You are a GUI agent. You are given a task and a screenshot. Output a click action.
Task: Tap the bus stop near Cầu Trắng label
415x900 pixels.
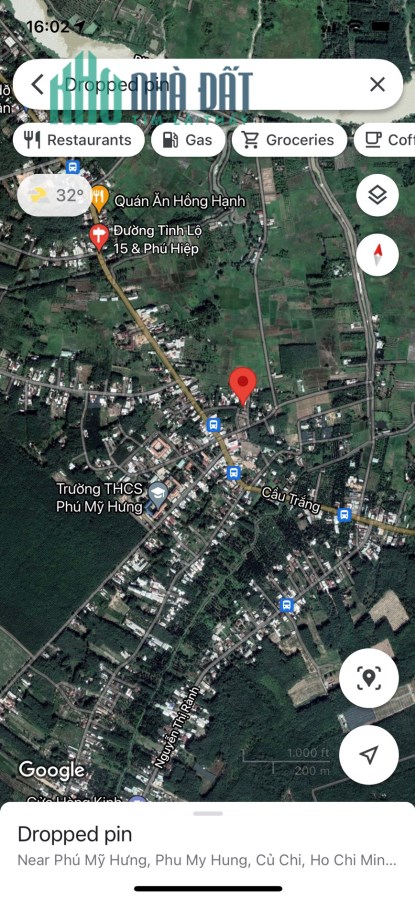[x=344, y=515]
